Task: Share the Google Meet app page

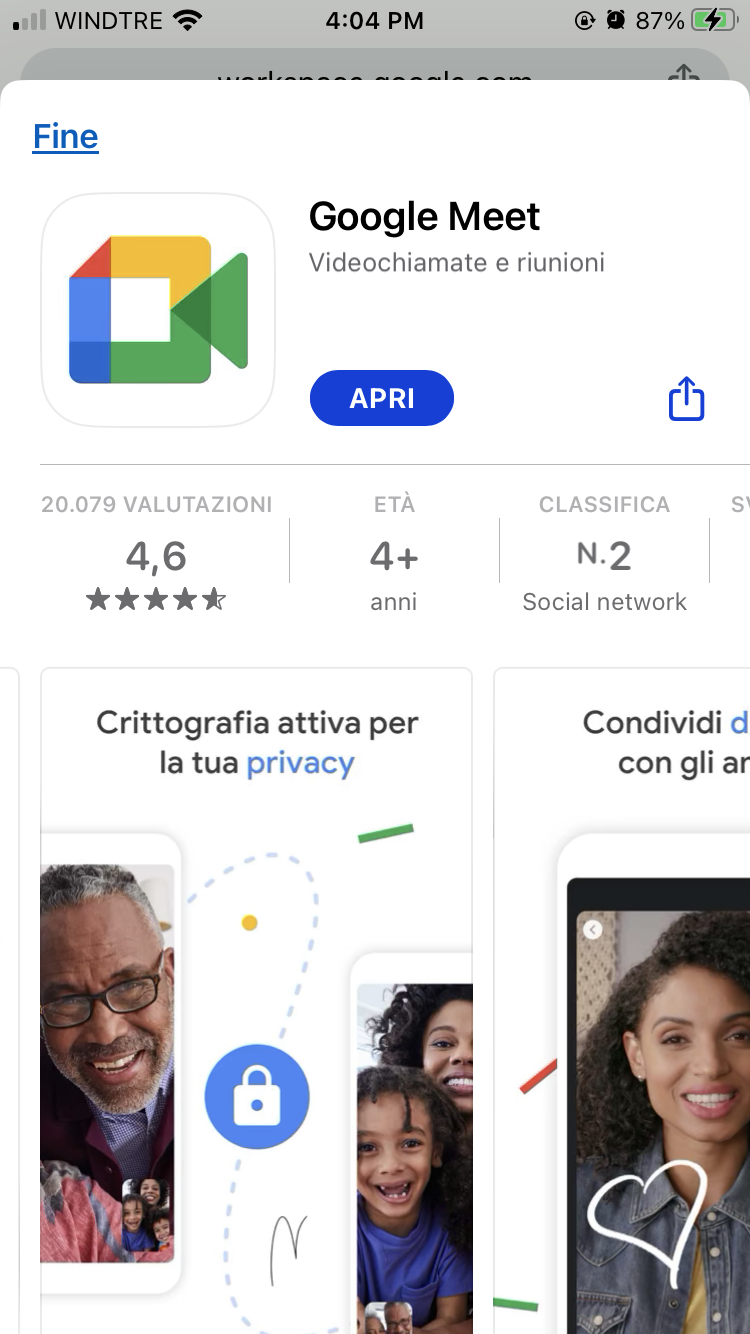Action: coord(686,398)
